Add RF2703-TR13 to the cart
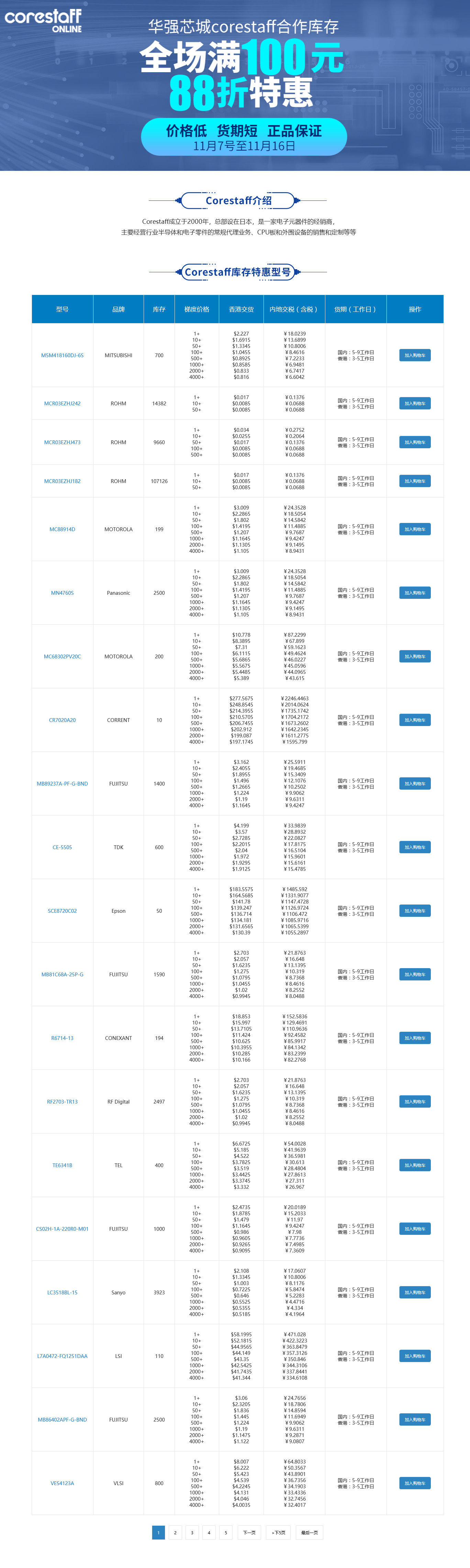This screenshot has height=1568, width=470. 415,1102
